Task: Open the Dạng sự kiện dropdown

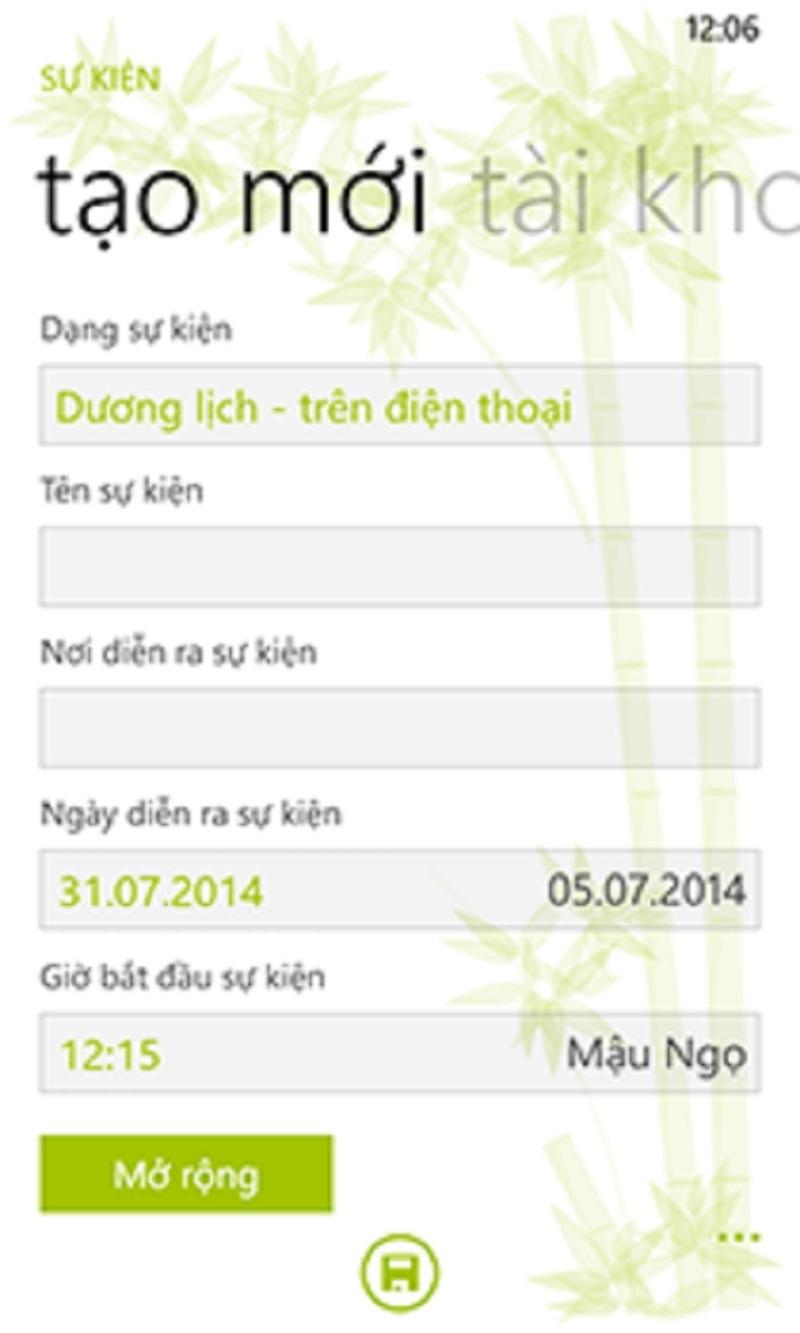Action: point(399,406)
